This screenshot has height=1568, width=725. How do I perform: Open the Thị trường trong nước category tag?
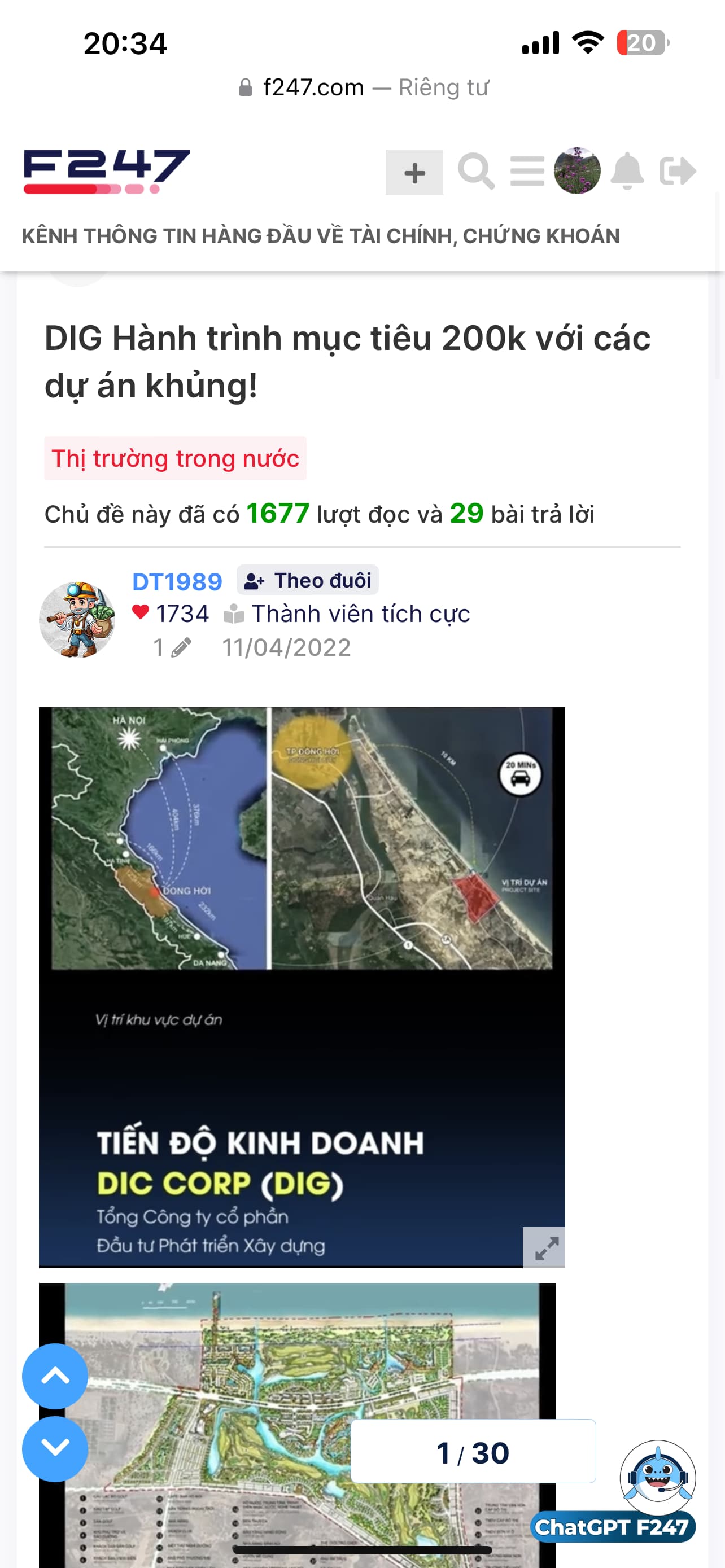pyautogui.click(x=175, y=458)
